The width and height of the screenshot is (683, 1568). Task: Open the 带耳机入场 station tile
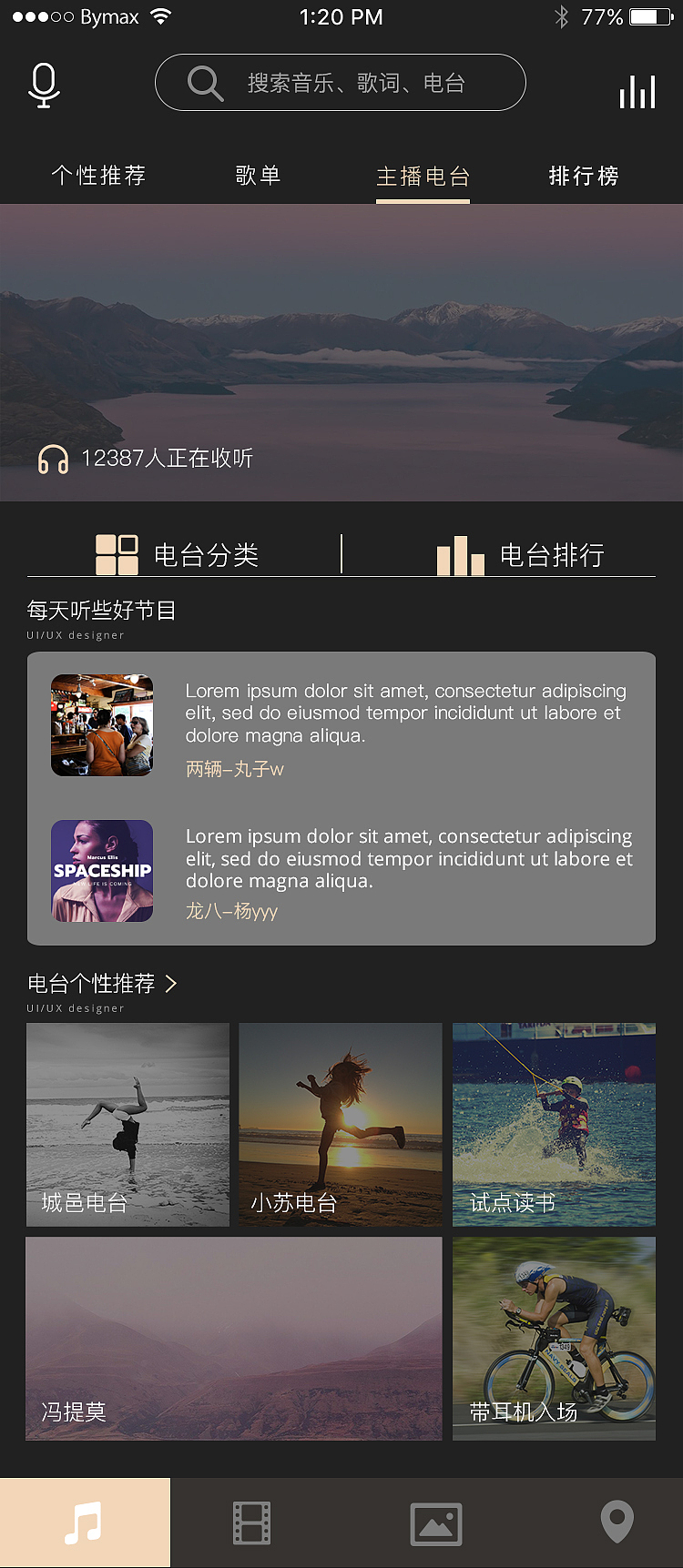pyautogui.click(x=554, y=1338)
